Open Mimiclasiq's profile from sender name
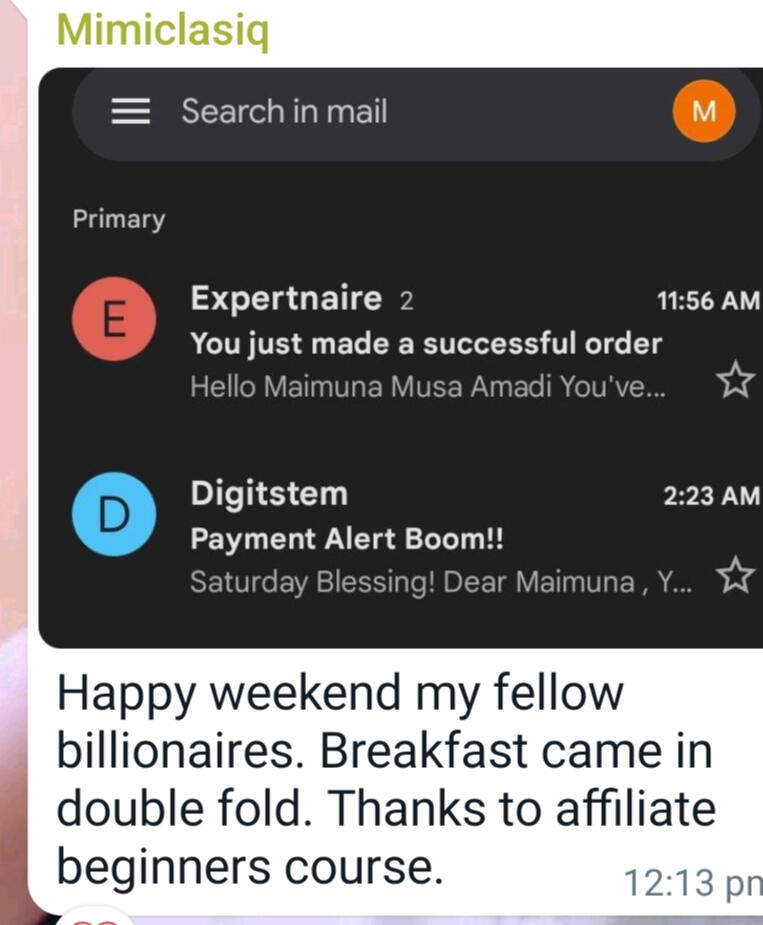The height and width of the screenshot is (925, 763). click(x=162, y=30)
